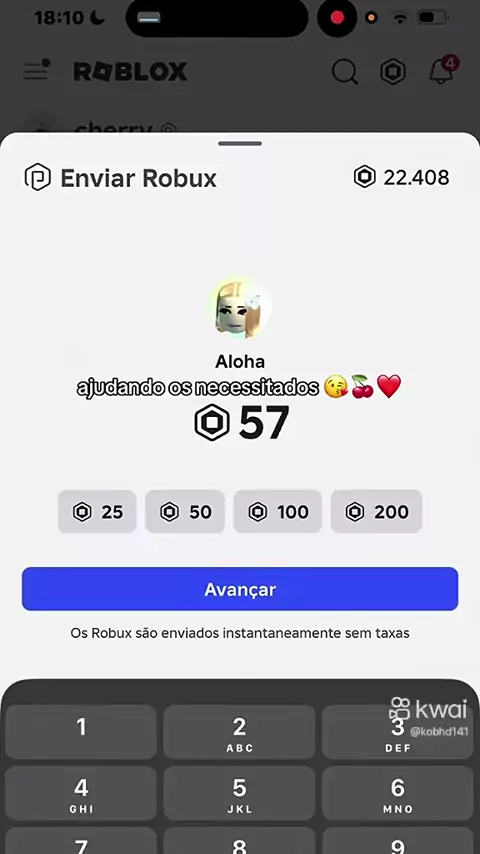The image size is (480, 854).
Task: Tap key 2 on the number pad
Action: tap(239, 732)
